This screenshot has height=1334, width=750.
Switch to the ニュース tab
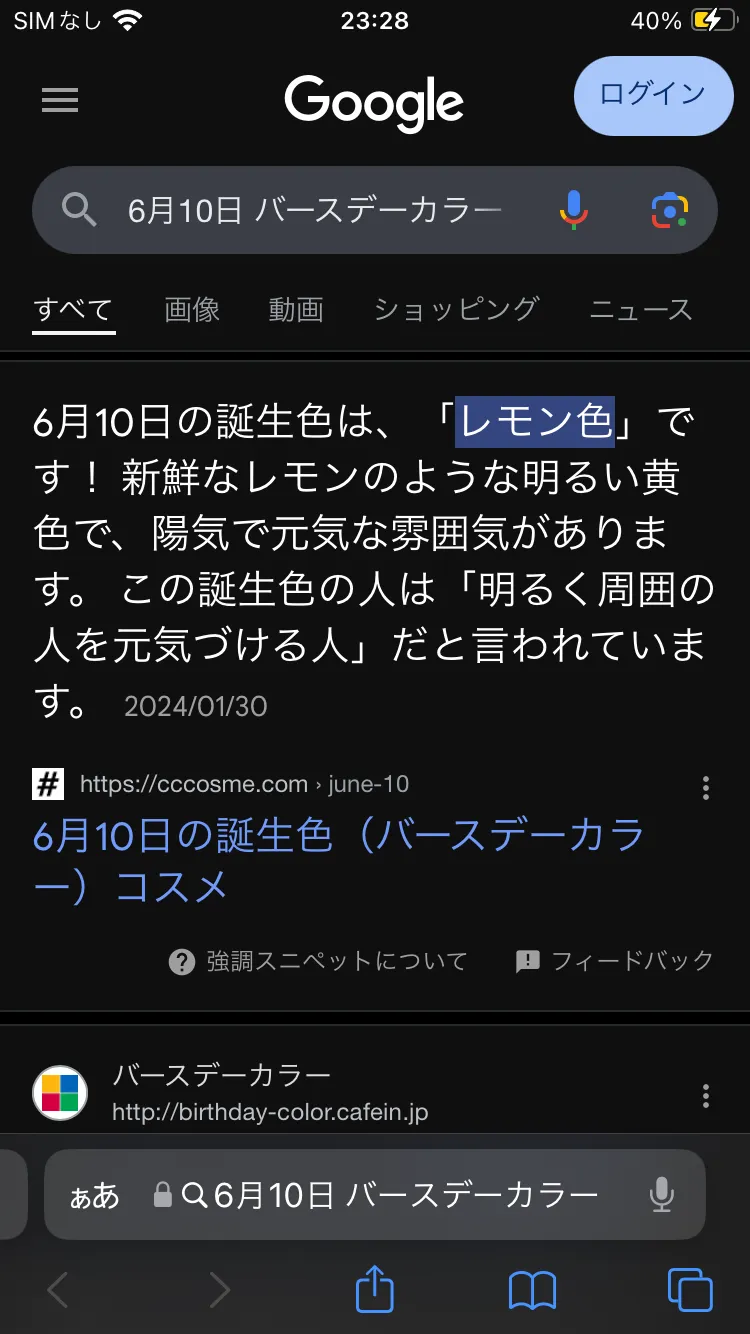(641, 310)
